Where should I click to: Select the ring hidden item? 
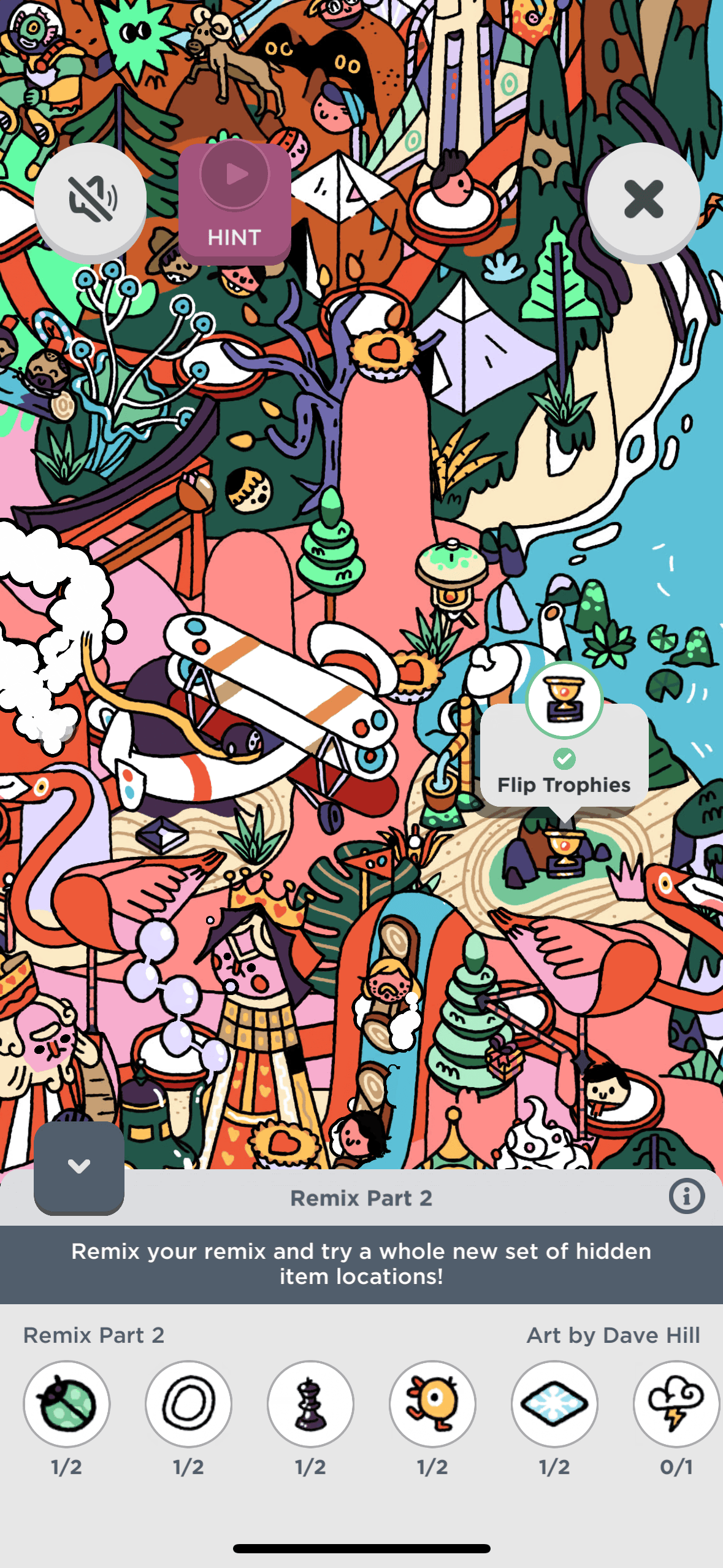click(x=189, y=1404)
